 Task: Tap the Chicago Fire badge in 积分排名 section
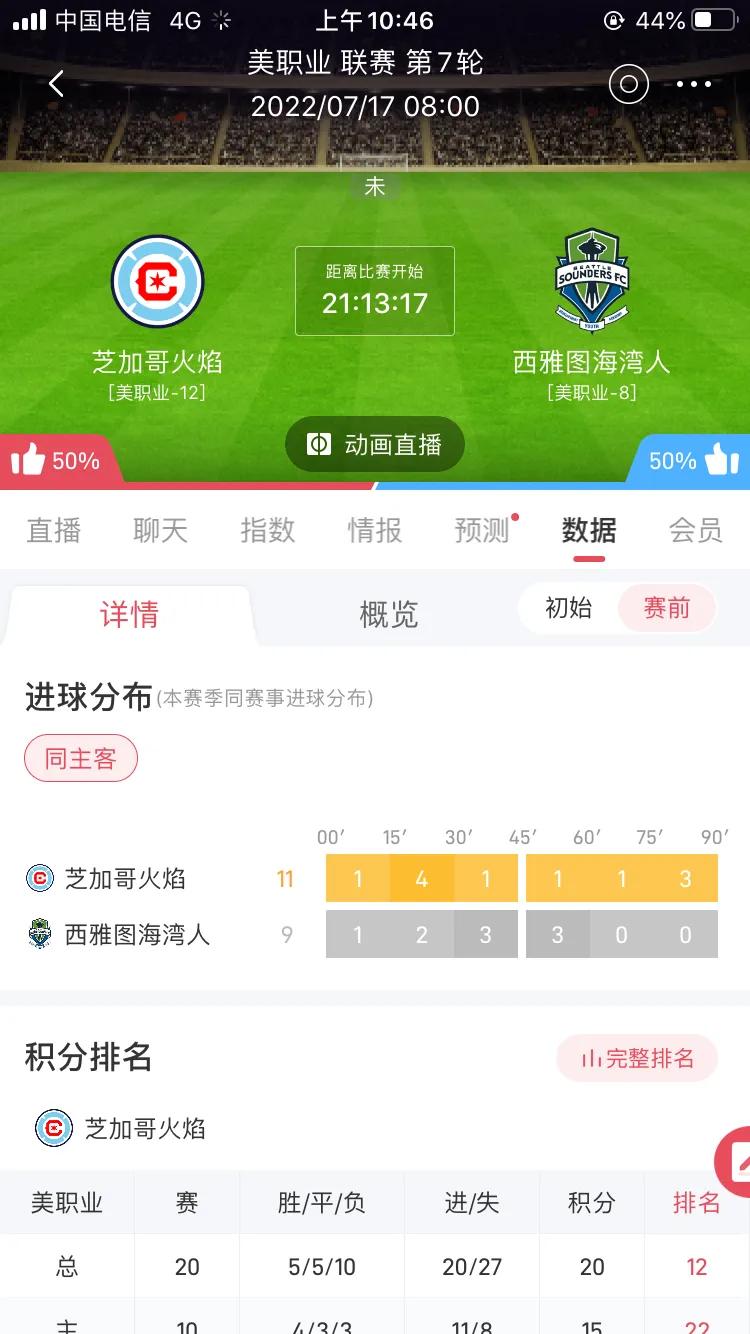[x=52, y=1129]
